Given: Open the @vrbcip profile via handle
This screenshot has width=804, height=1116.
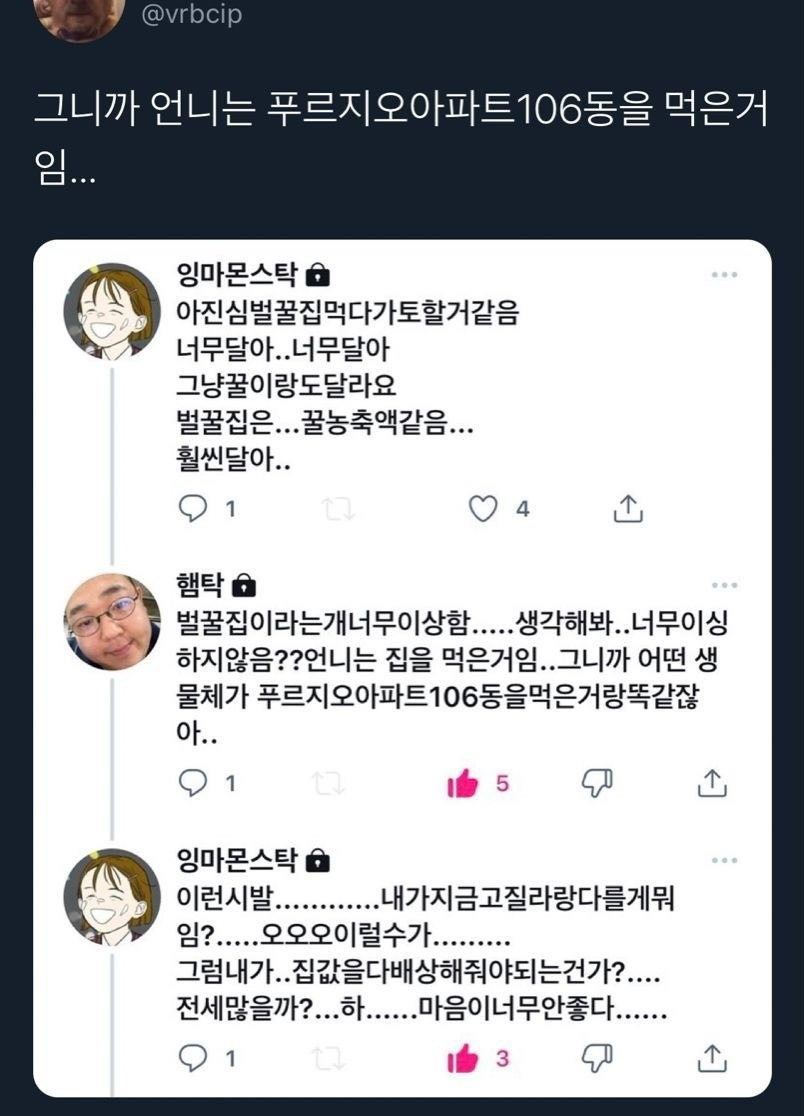Looking at the screenshot, I should click(192, 16).
